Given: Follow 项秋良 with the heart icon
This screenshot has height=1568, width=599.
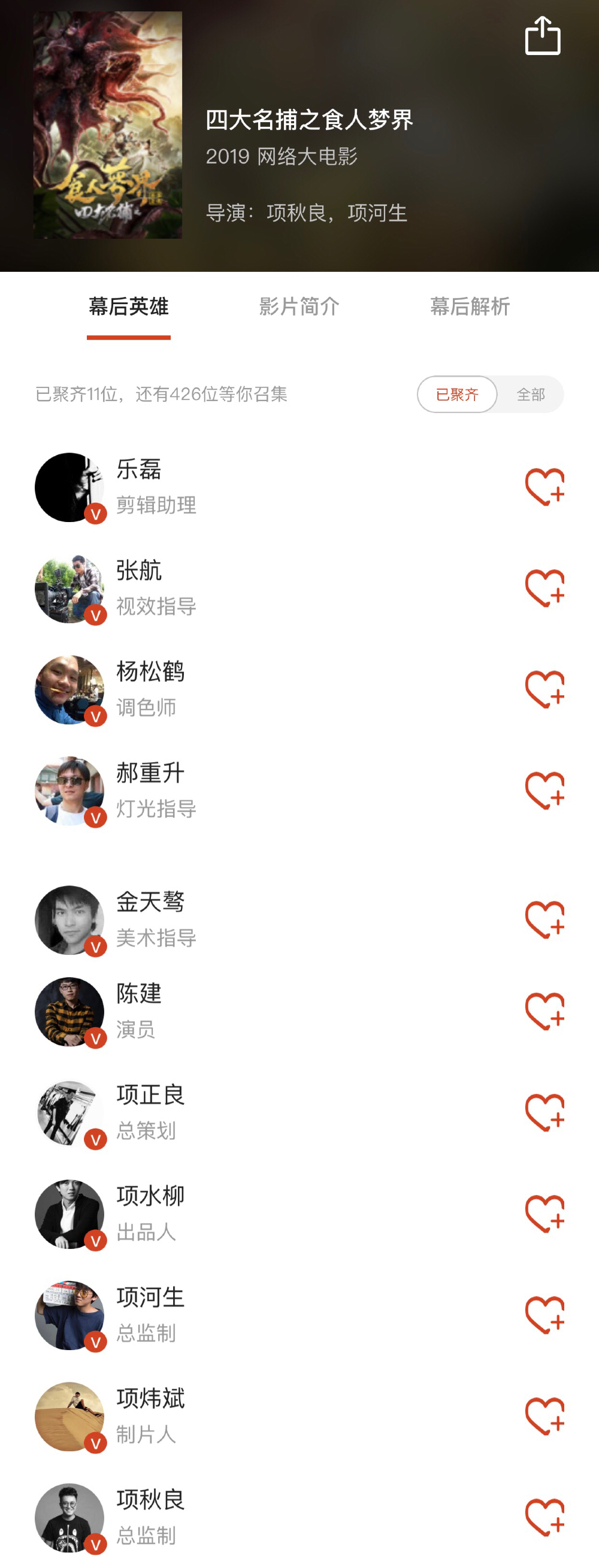Looking at the screenshot, I should pos(544,1517).
